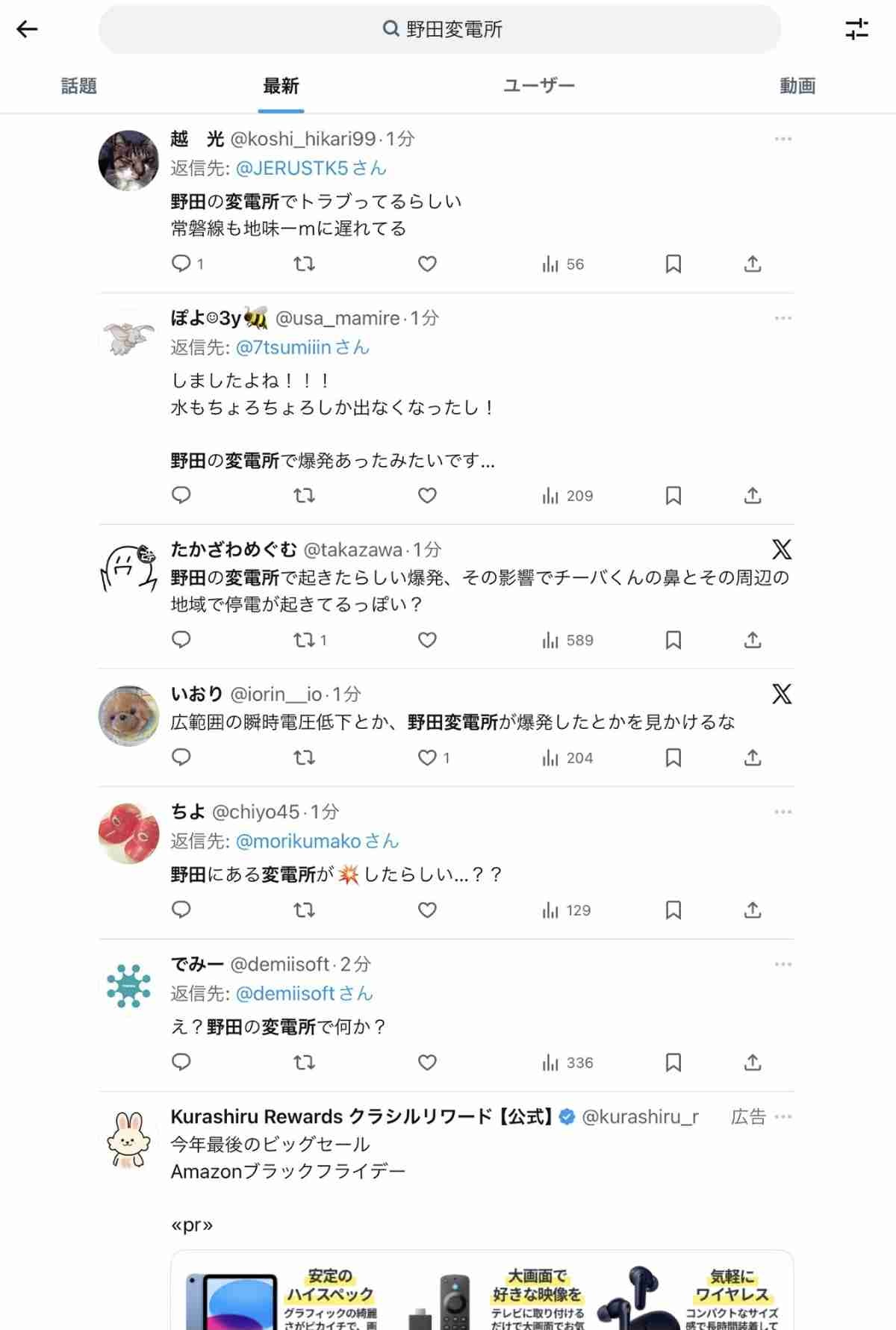
Task: Switch to the 話題 tab
Action: (79, 86)
